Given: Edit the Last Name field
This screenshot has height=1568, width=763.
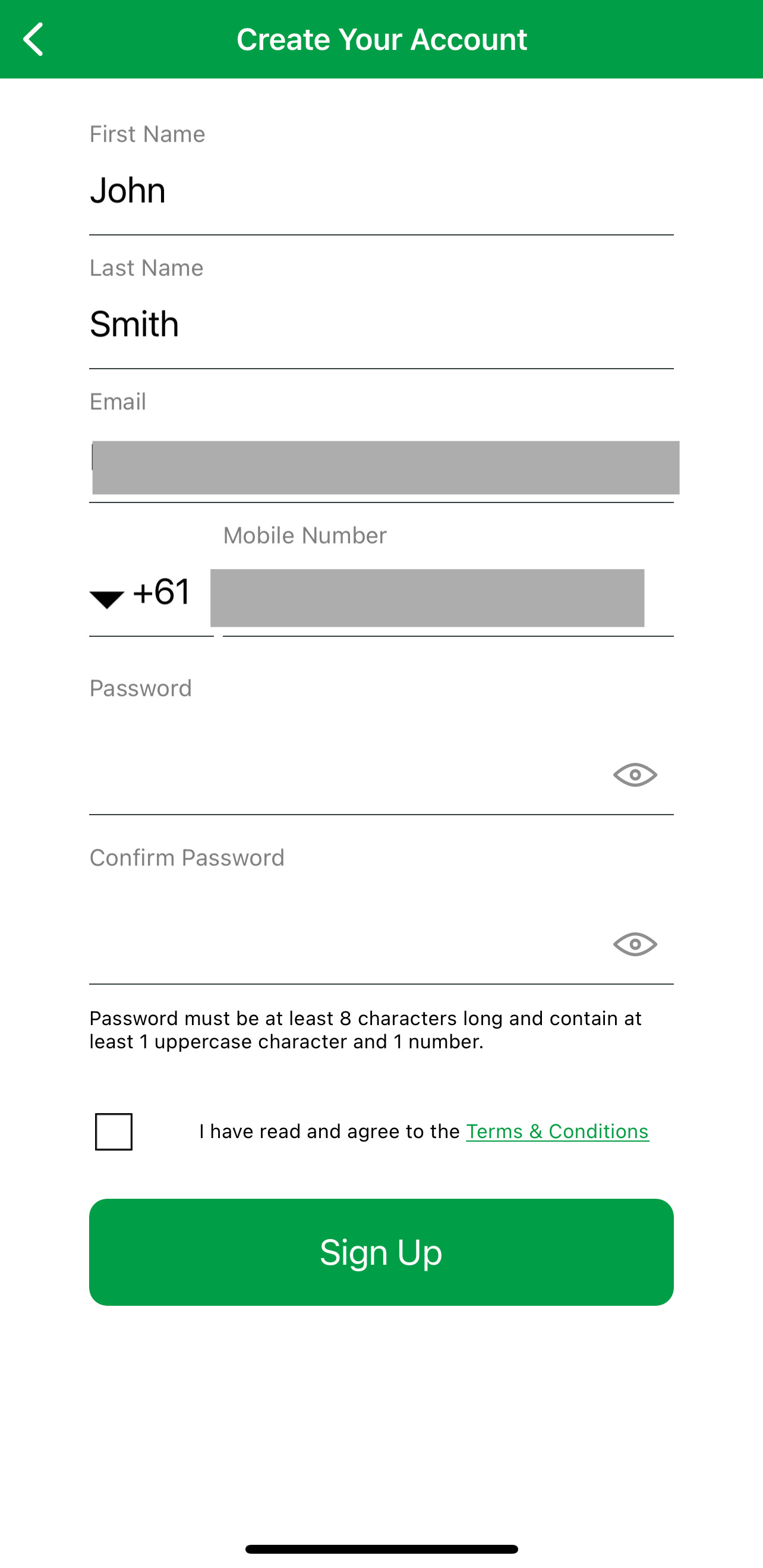Looking at the screenshot, I should click(x=381, y=325).
